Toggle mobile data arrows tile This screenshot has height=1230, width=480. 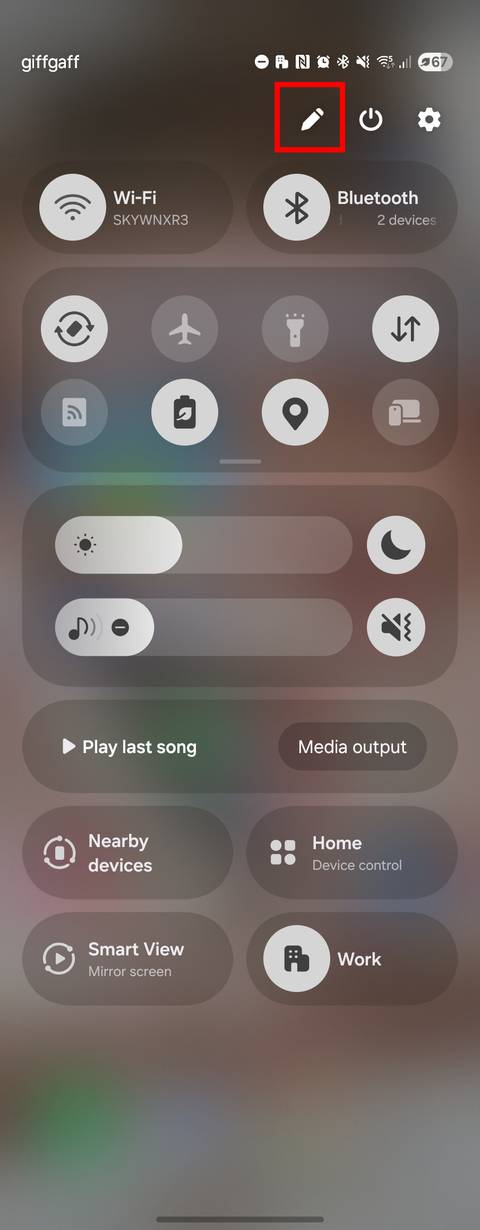click(x=405, y=329)
